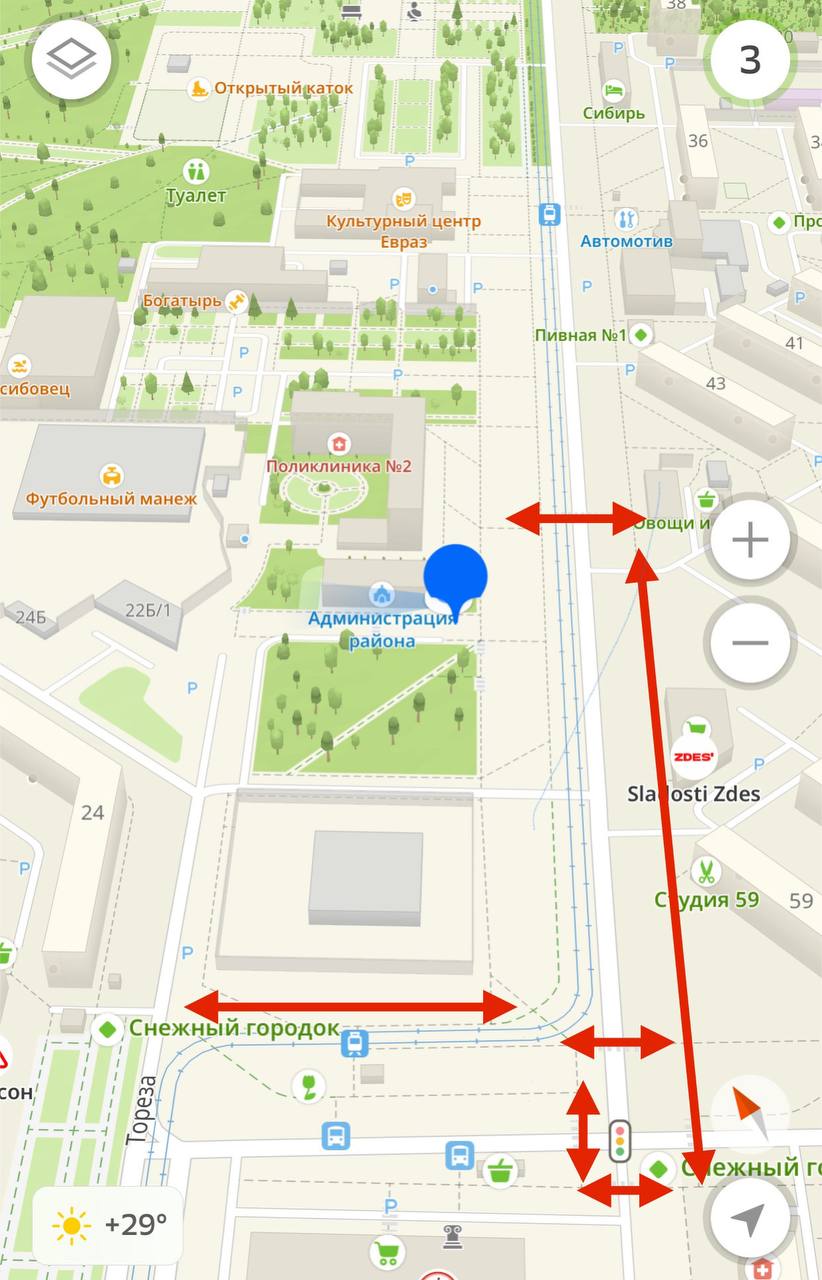
Task: Select the Сибирь hotel marker
Action: coord(615,90)
